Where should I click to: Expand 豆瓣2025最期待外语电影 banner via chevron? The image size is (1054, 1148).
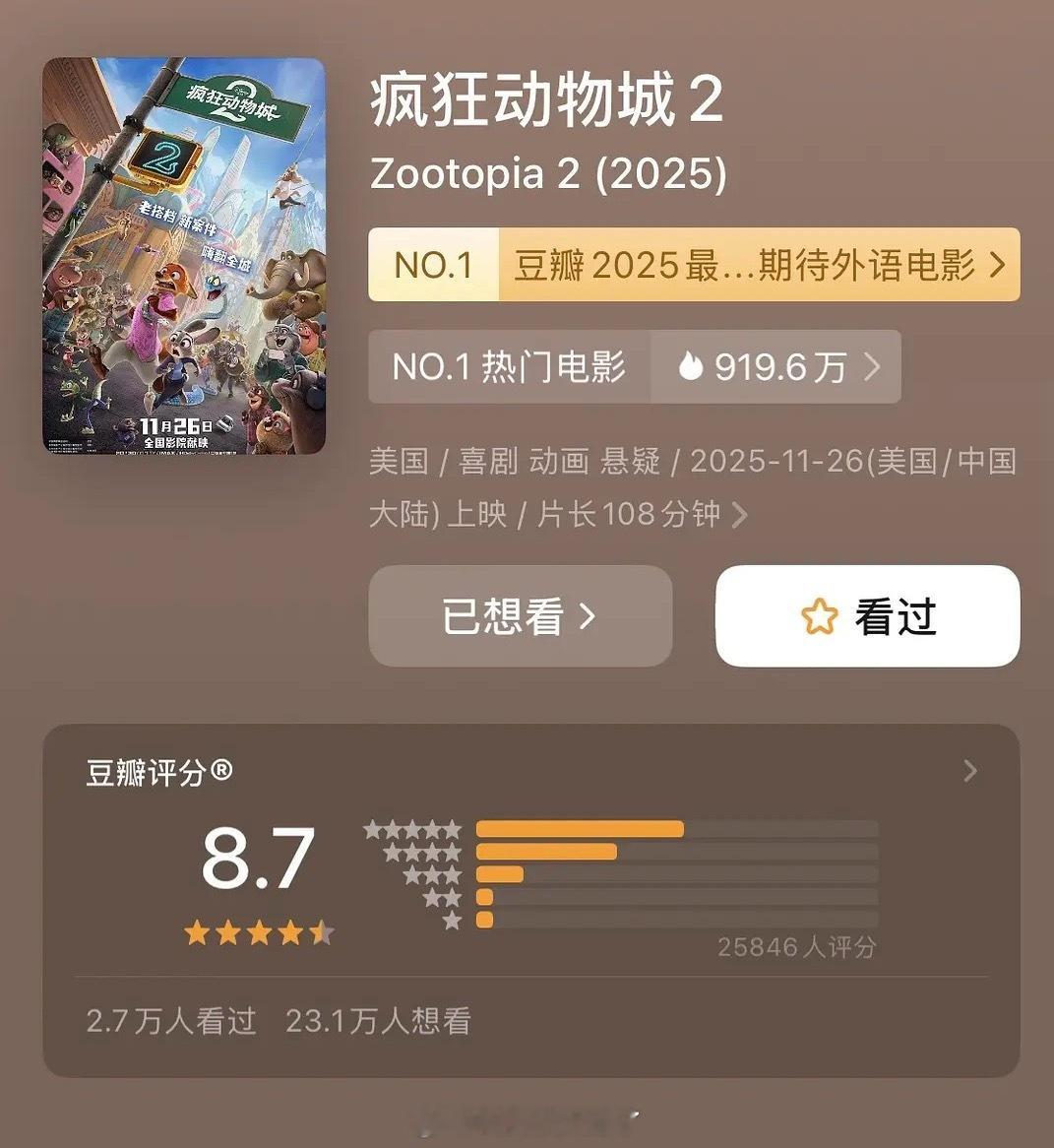997,264
